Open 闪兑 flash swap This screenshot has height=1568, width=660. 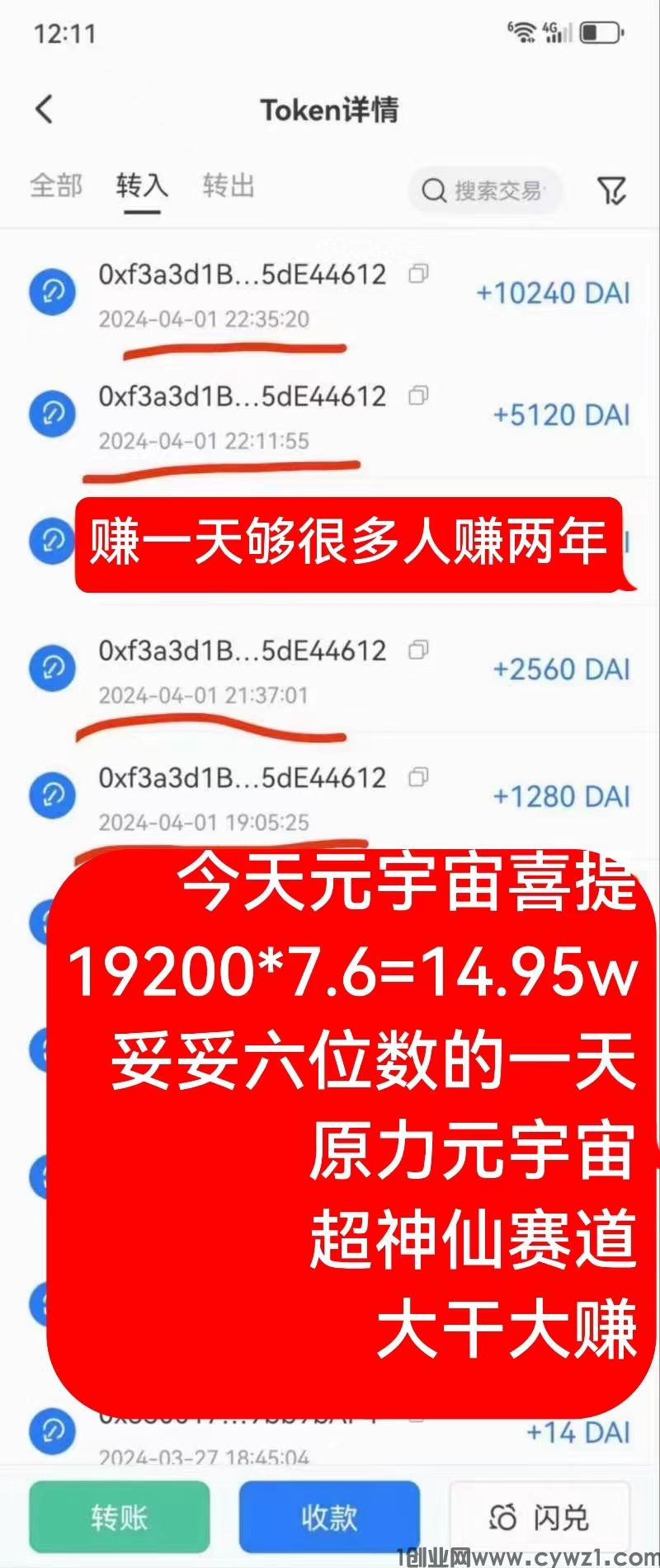[x=540, y=1516]
